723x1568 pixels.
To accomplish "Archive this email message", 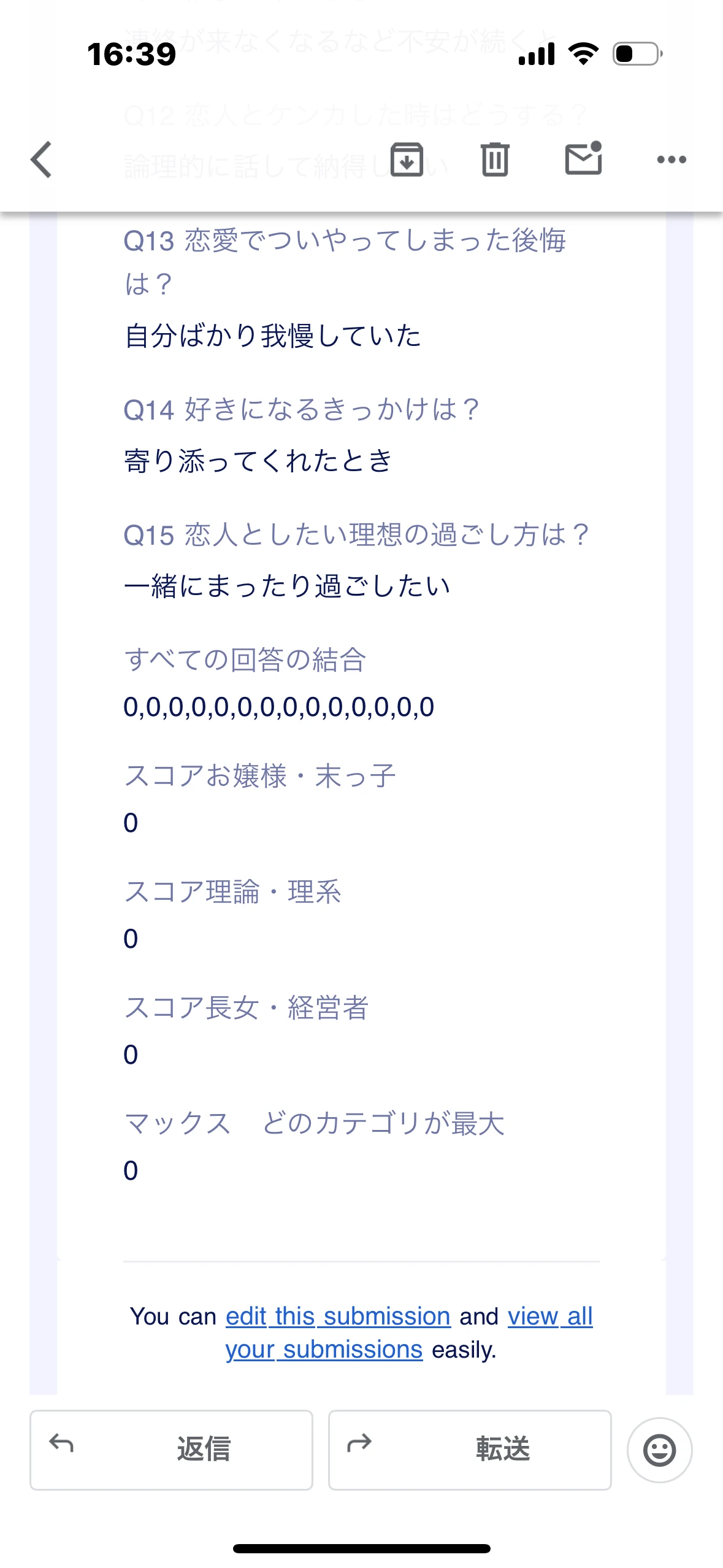I will coord(407,158).
